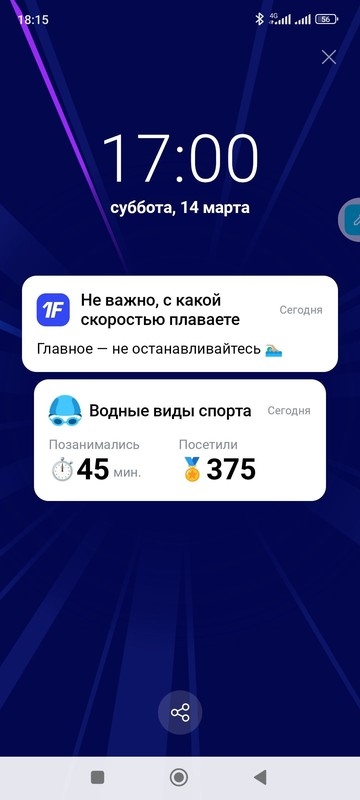360x800 pixels.
Task: Open the pencil edit button on the right edge
Action: point(350,220)
